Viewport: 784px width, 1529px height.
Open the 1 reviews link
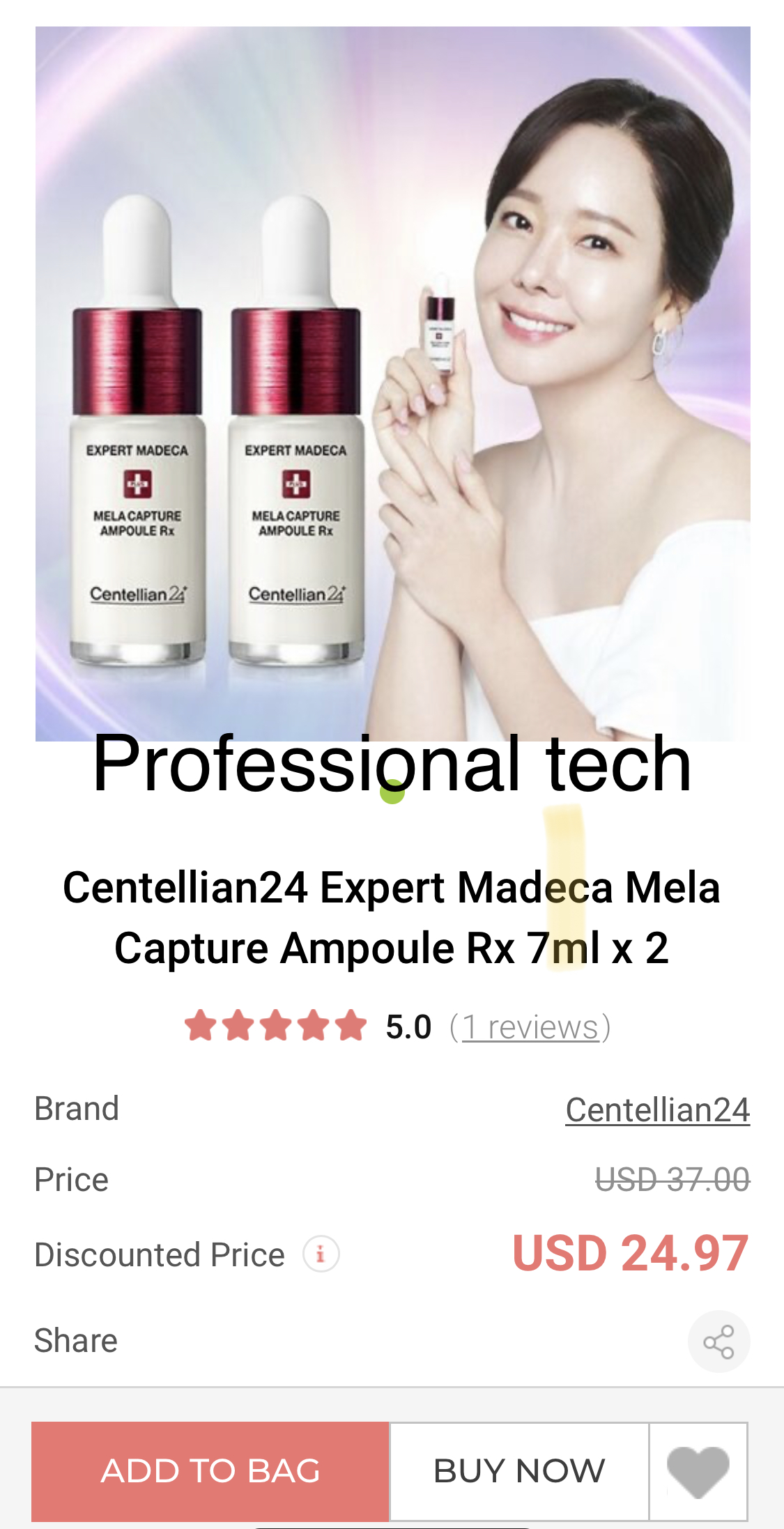tap(530, 1027)
